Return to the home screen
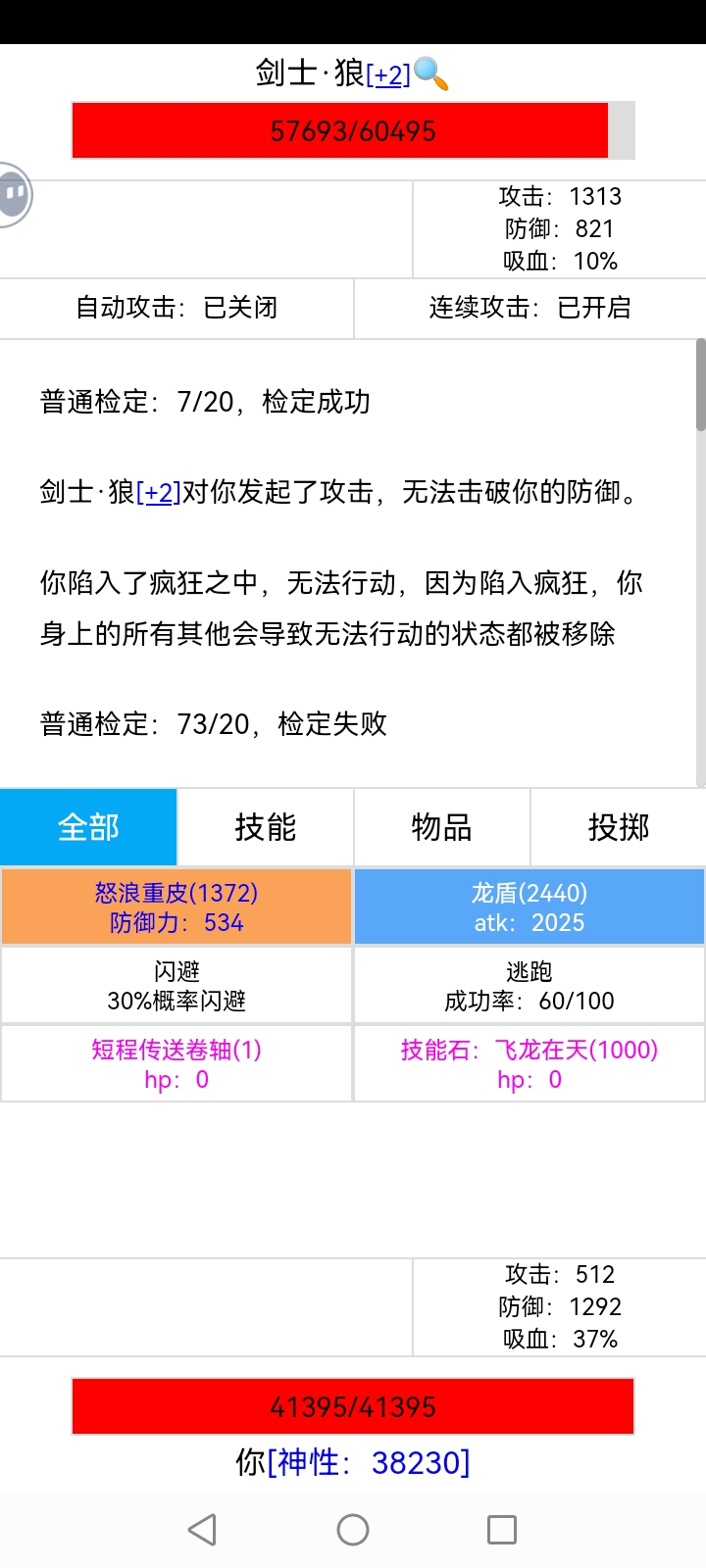706x1568 pixels. (x=353, y=1530)
